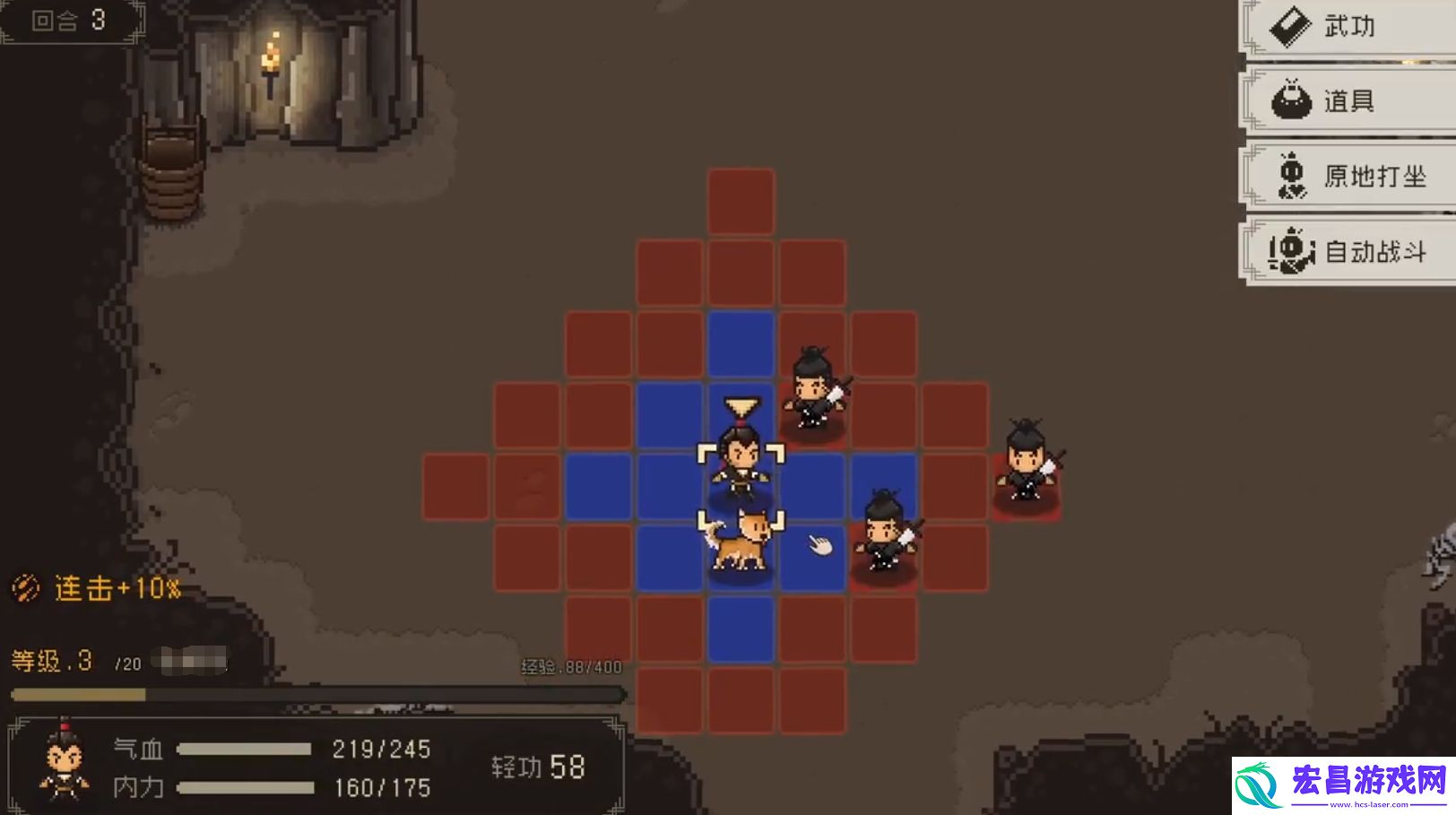This screenshot has height=815, width=1456.
Task: Select the selected hero character under arrow
Action: pos(741,464)
